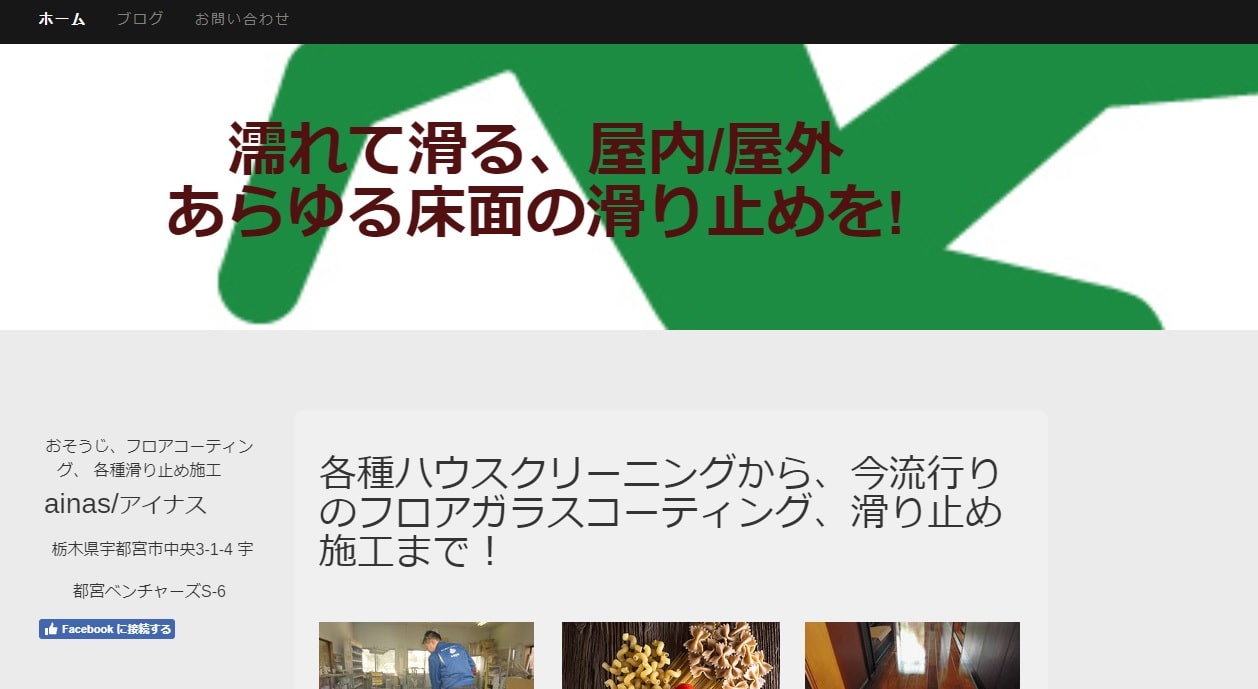Open the お問い合わせ contact page
Image resolution: width=1258 pixels, height=689 pixels.
[242, 19]
